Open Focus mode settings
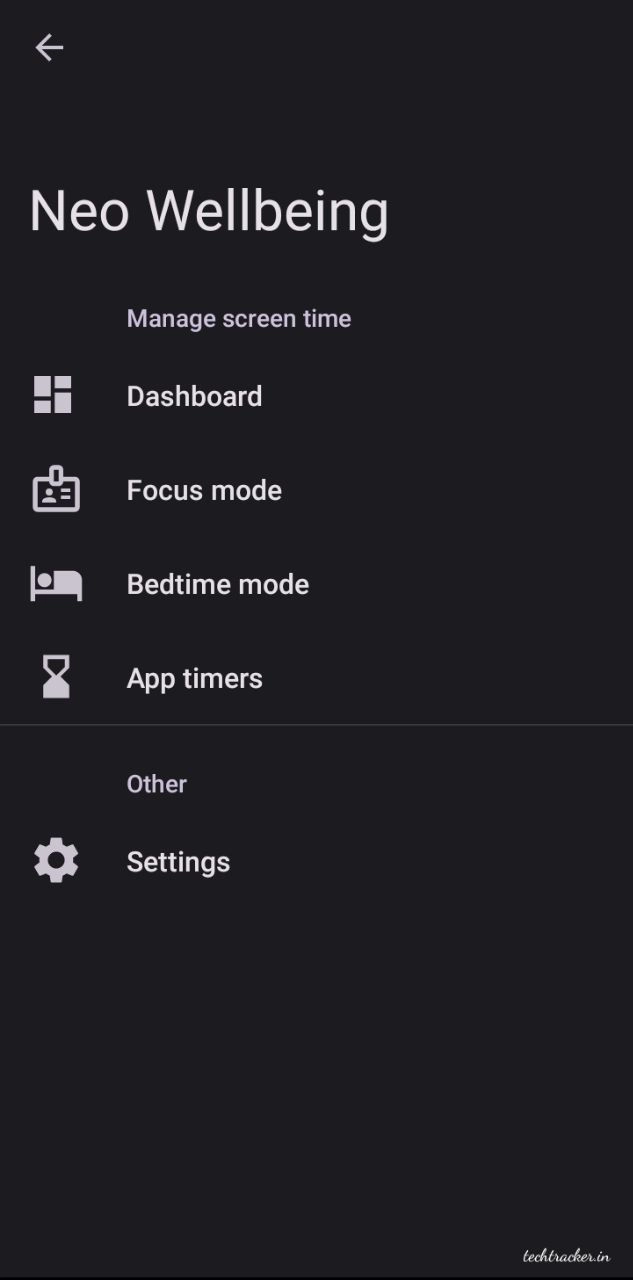Image resolution: width=633 pixels, height=1280 pixels. pyautogui.click(x=204, y=490)
